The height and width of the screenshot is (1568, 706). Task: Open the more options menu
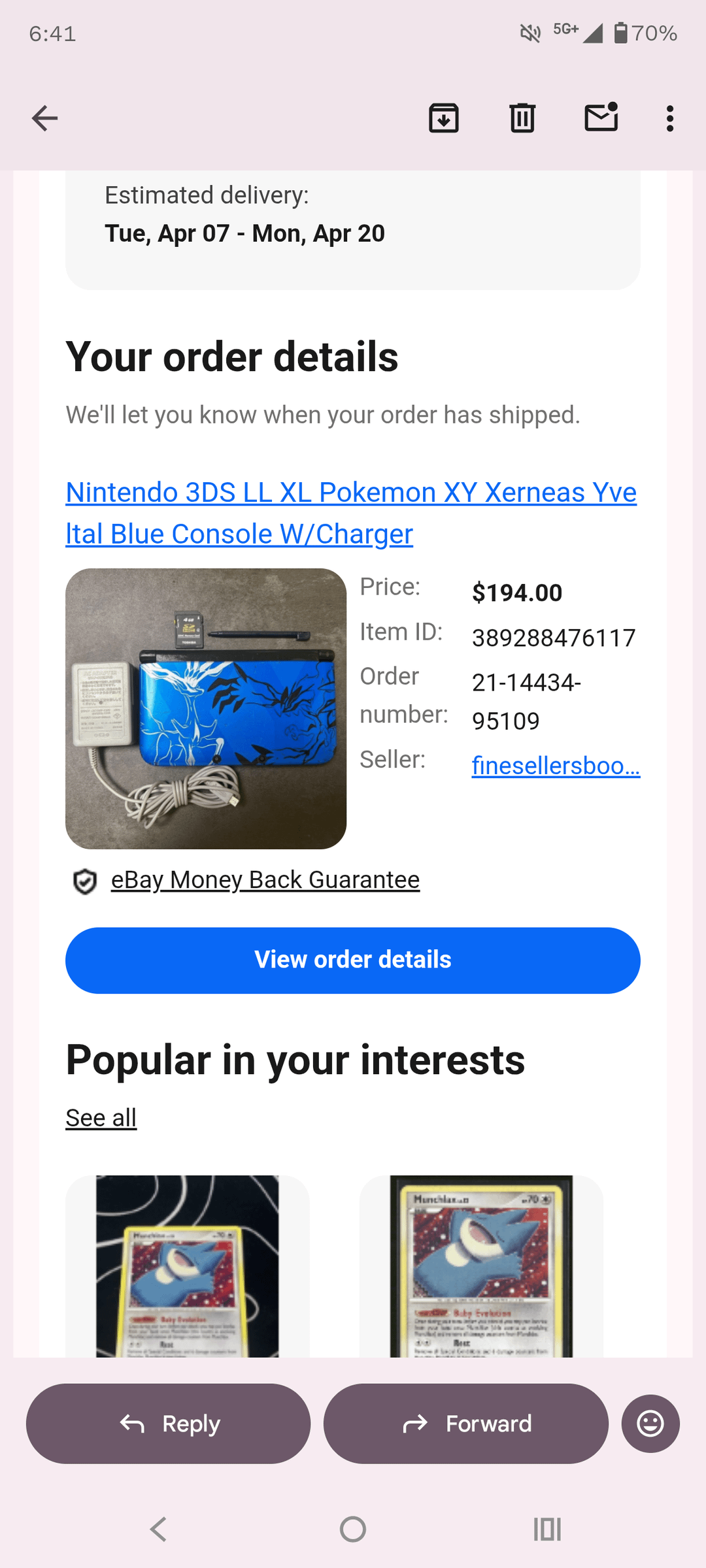(x=669, y=118)
